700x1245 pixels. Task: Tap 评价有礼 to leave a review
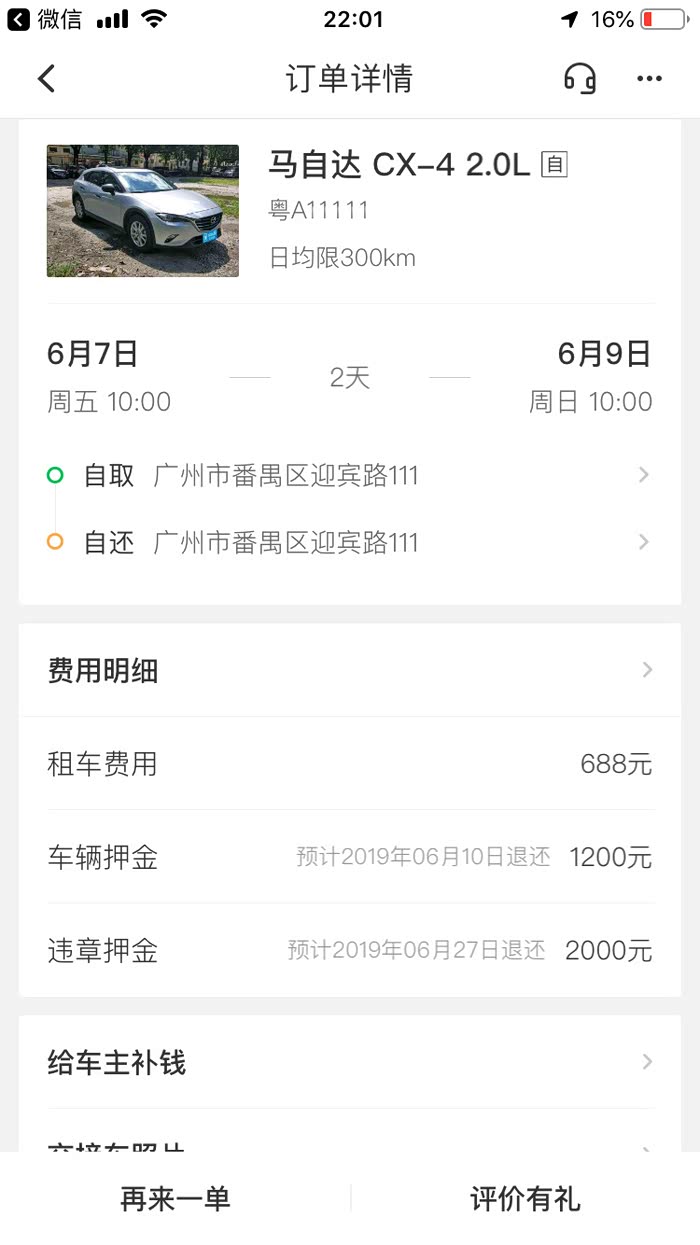coord(525,1198)
